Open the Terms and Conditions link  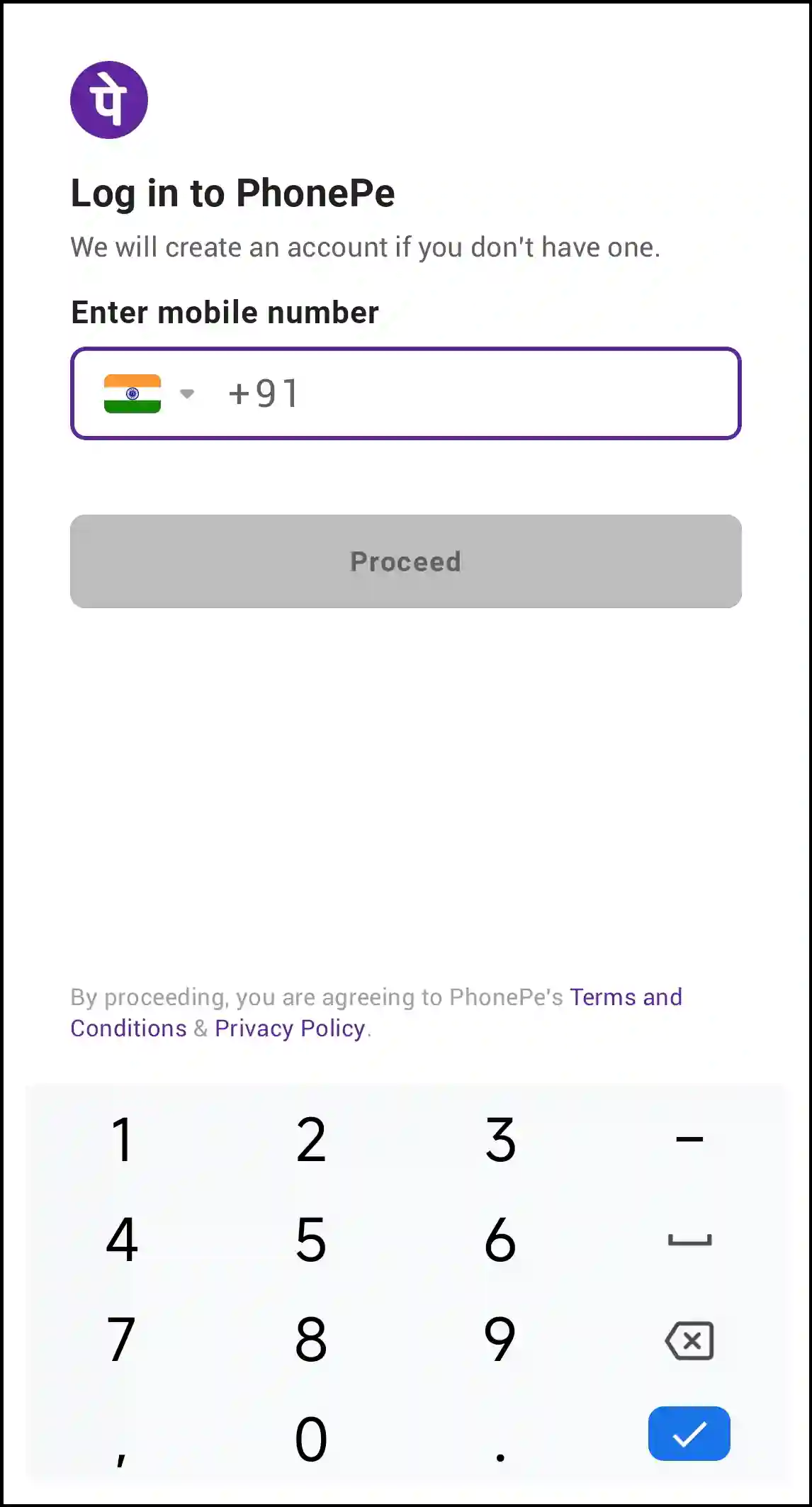(625, 997)
